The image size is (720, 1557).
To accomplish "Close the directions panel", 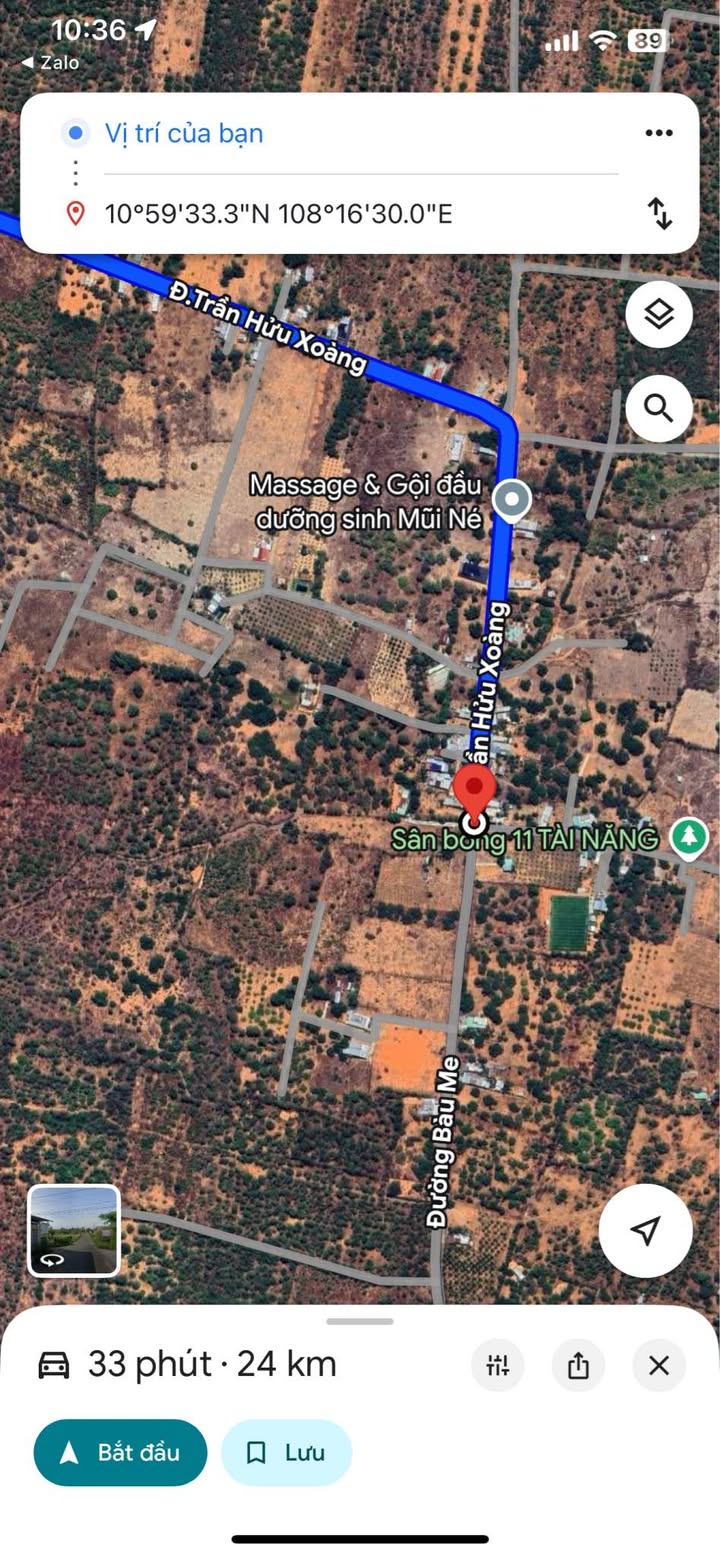I will pos(658,1365).
